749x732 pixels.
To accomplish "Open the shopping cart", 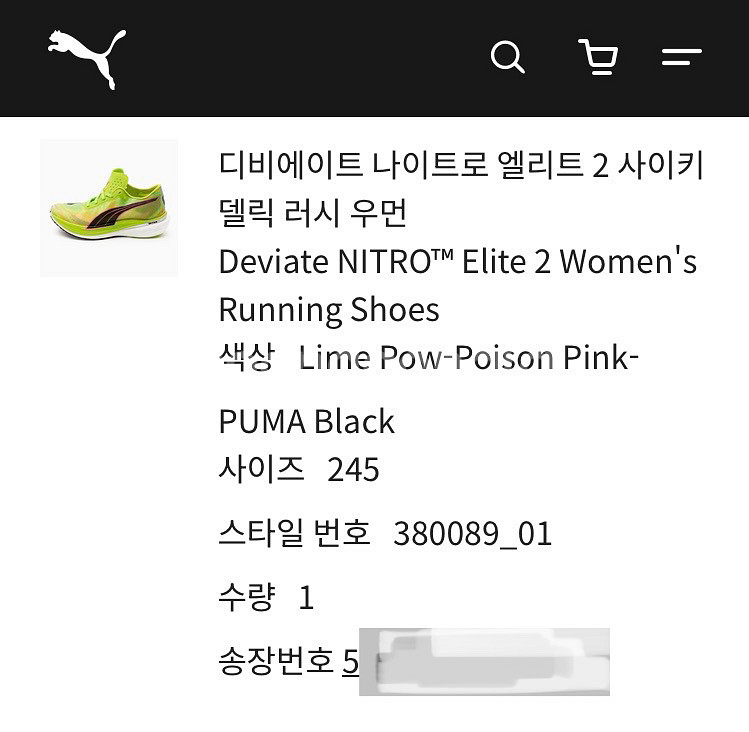I will tap(597, 57).
